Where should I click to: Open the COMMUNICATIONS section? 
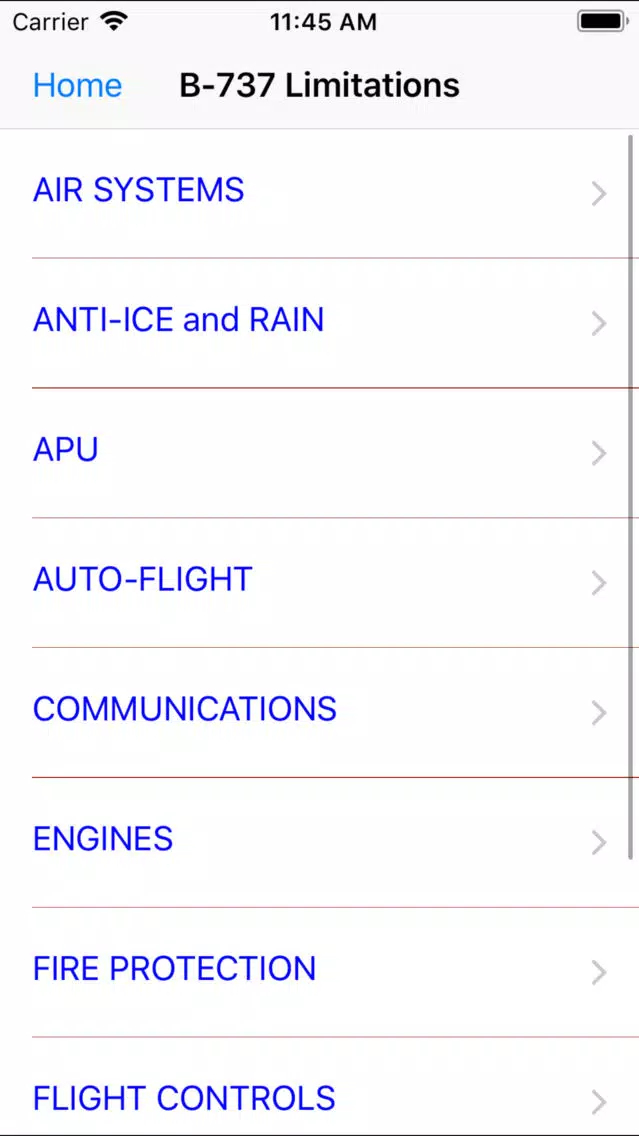320,712
